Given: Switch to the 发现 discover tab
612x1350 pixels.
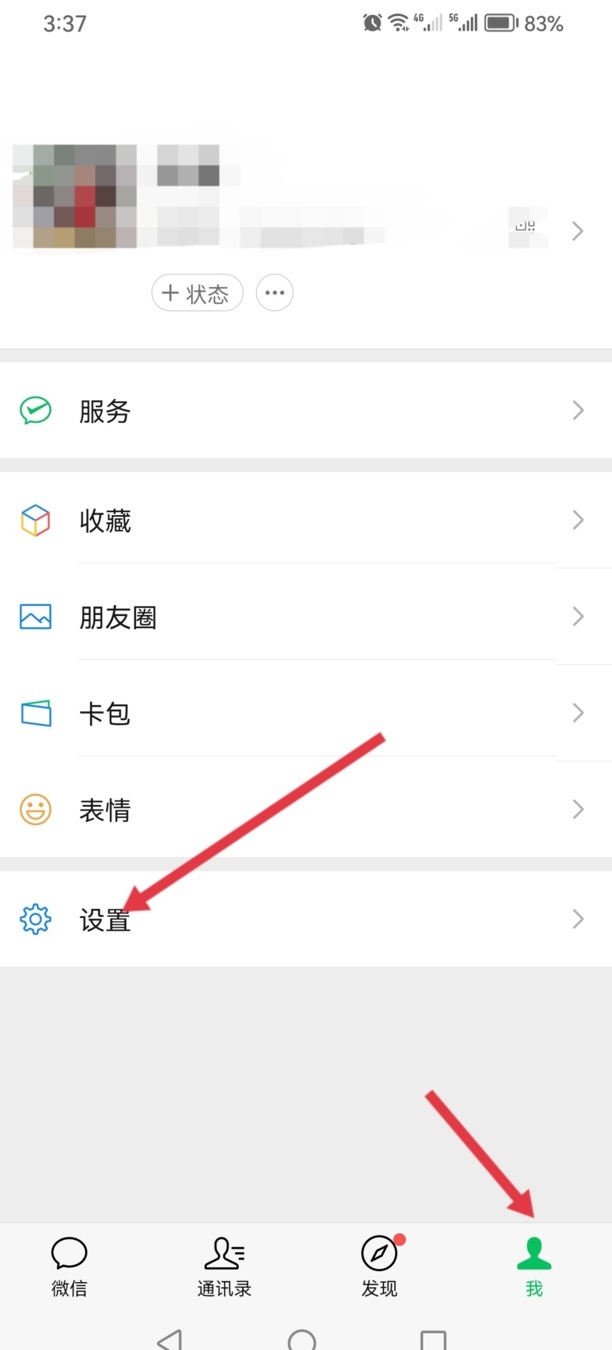Looking at the screenshot, I should 380,1266.
